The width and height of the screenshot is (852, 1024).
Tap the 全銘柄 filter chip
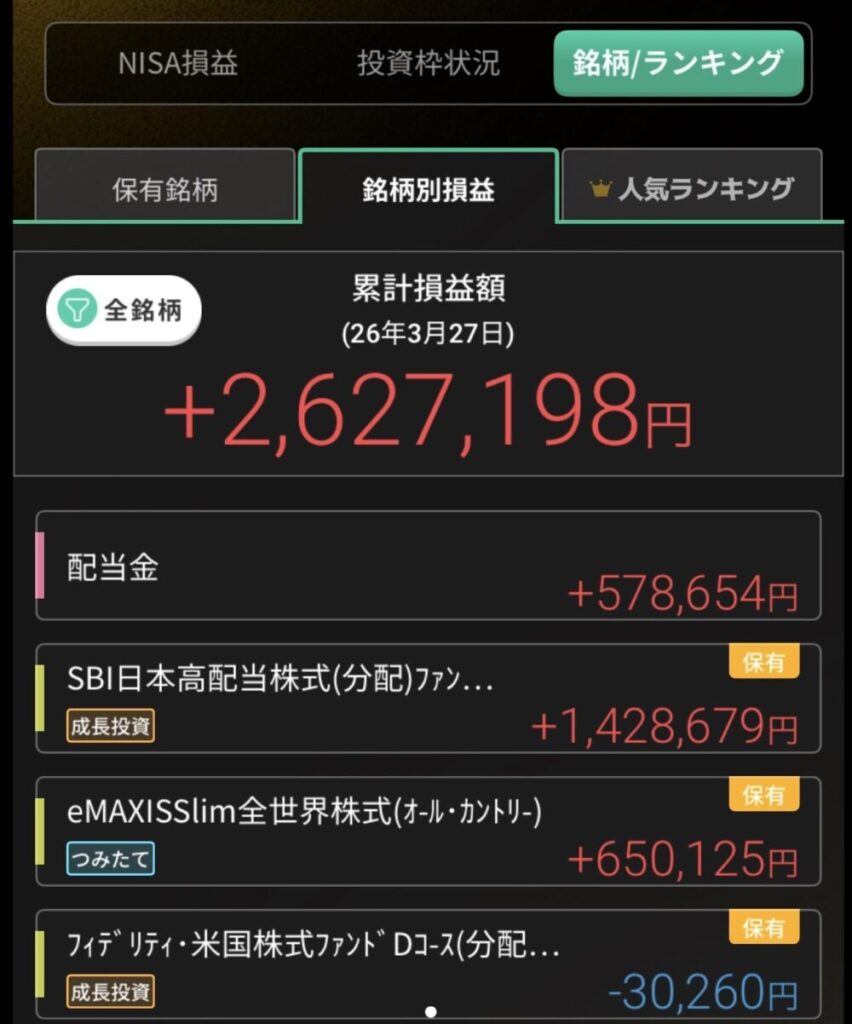pyautogui.click(x=124, y=310)
